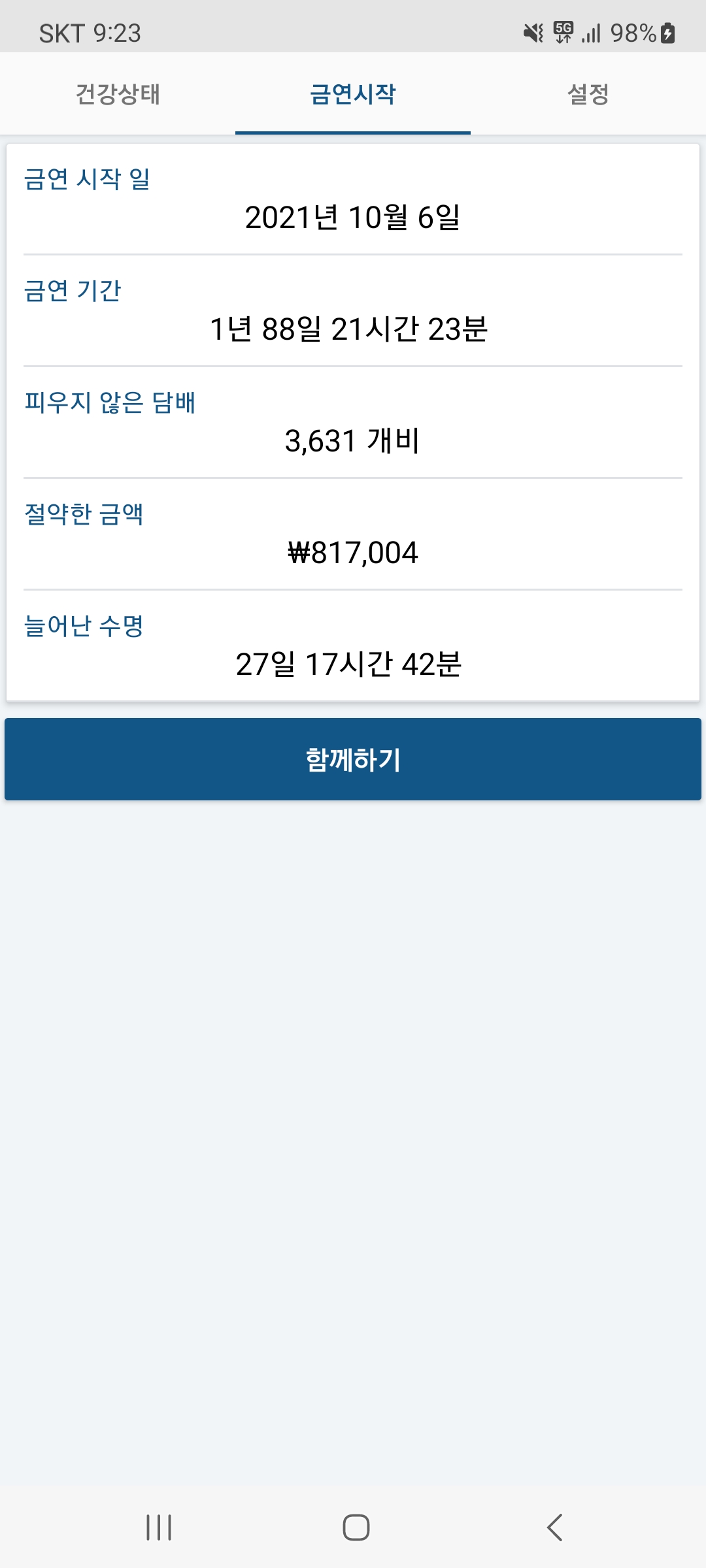Tap the 함께하기 button
The height and width of the screenshot is (1568, 706).
tap(353, 759)
